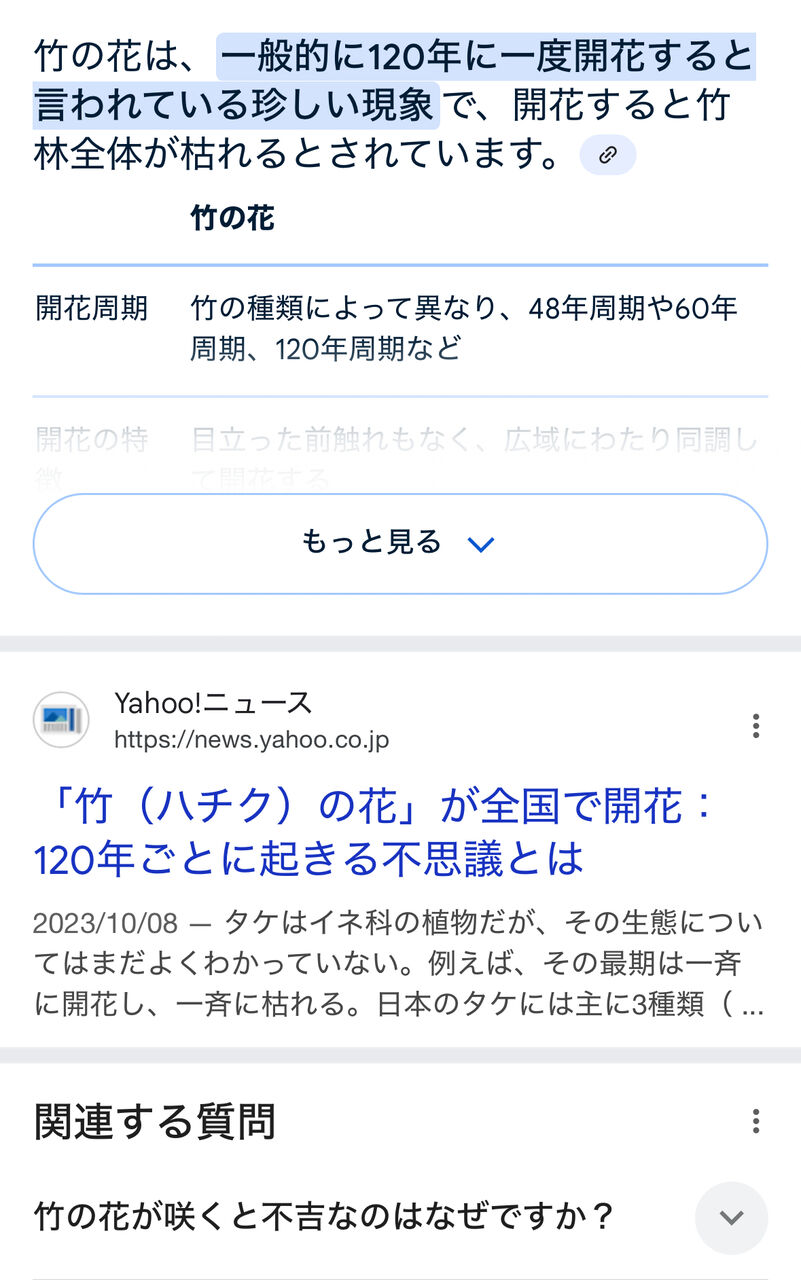The height and width of the screenshot is (1280, 801).
Task: Open the Yahoo!ニュース bamboo flower article
Action: coord(375,832)
